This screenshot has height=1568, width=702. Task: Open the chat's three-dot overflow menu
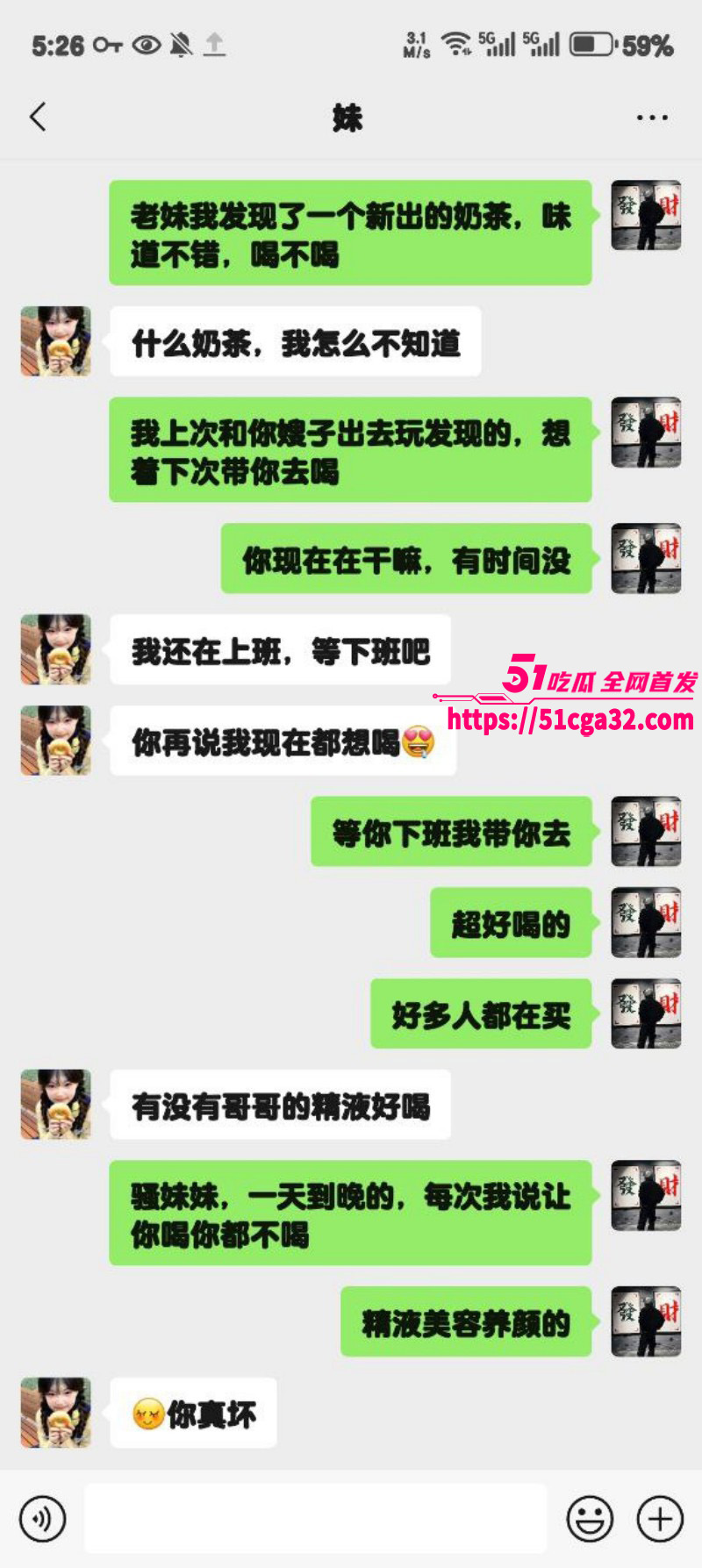(652, 118)
